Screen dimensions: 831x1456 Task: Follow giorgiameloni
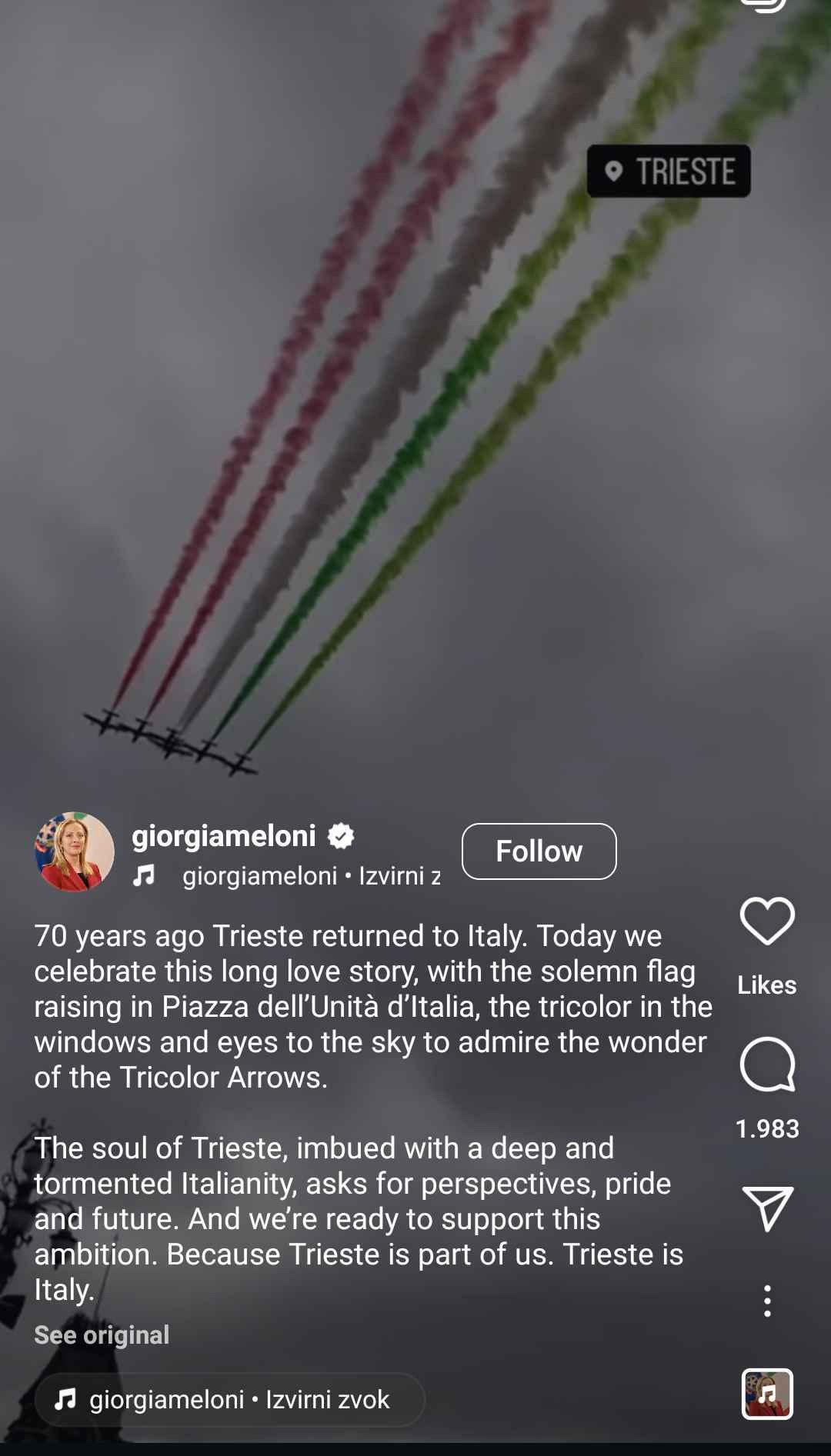[x=539, y=851]
